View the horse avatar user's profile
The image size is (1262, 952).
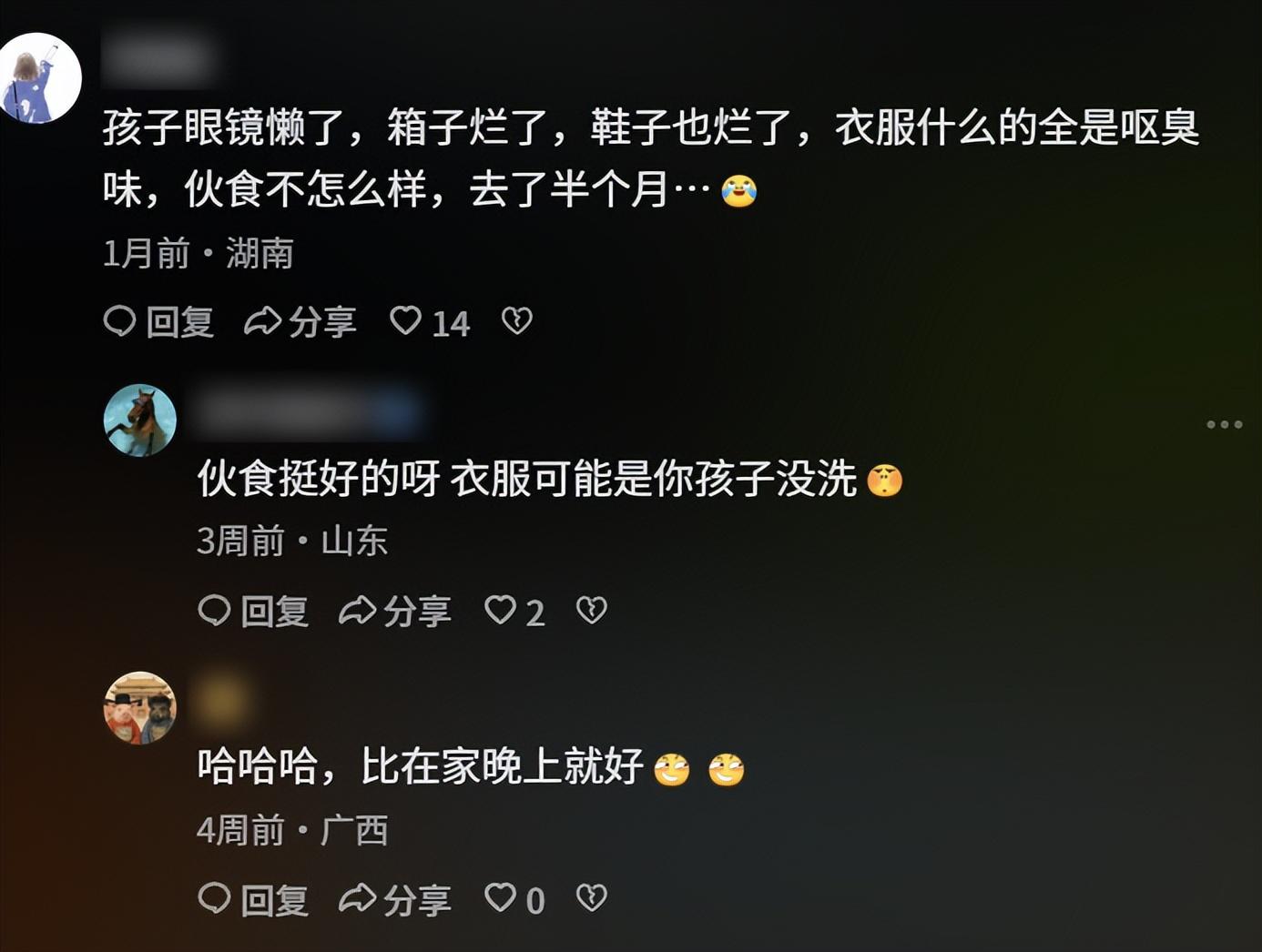pos(140,420)
